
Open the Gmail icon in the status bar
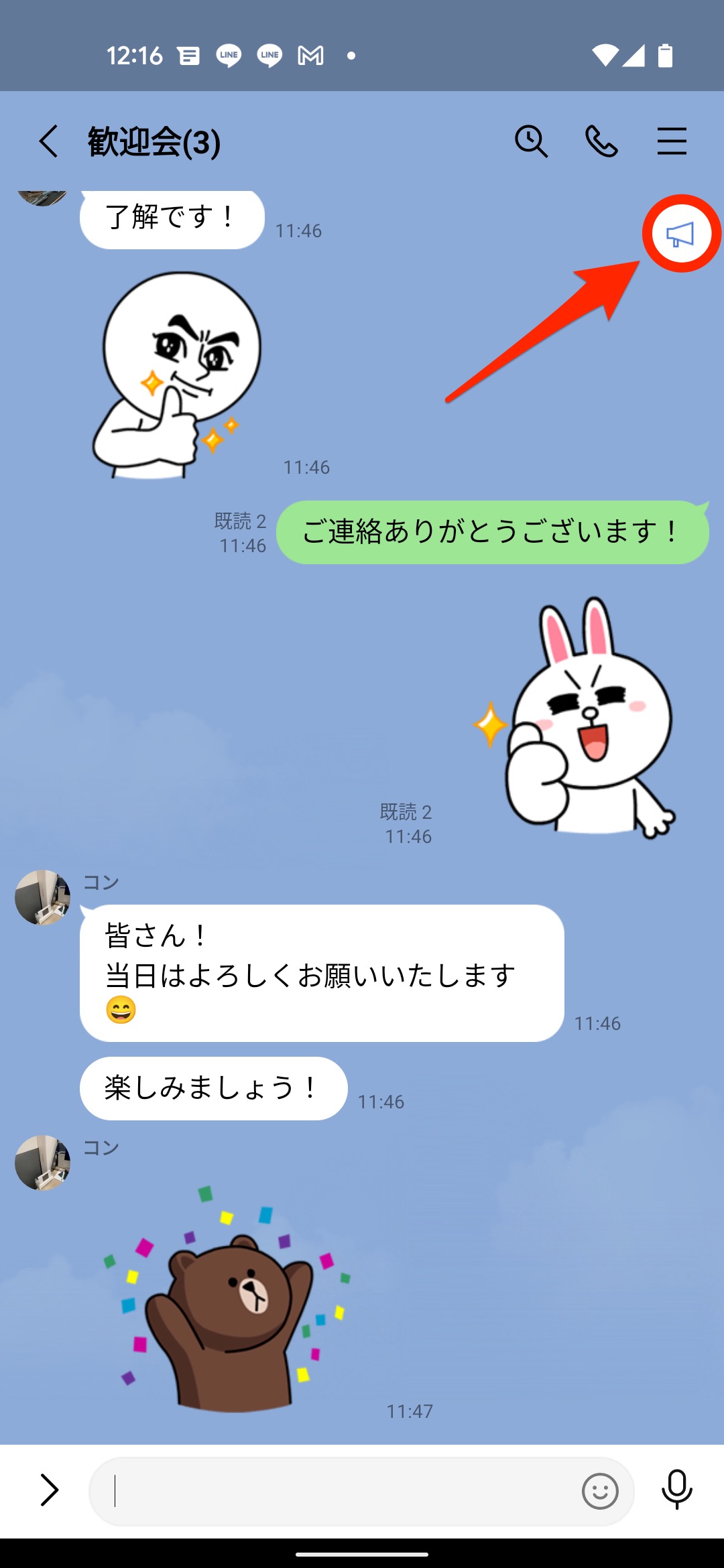click(310, 56)
